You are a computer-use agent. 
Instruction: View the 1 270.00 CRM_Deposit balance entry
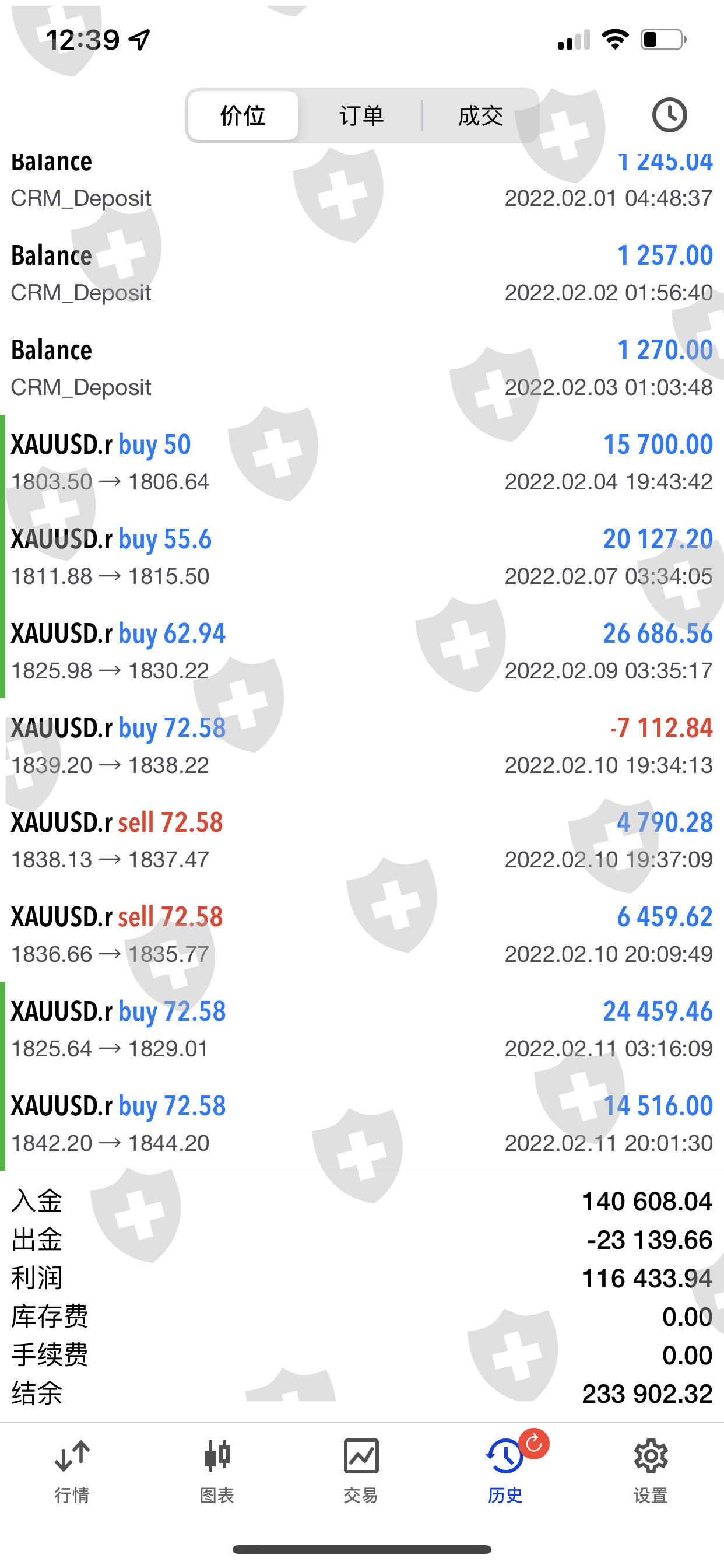pos(362,367)
